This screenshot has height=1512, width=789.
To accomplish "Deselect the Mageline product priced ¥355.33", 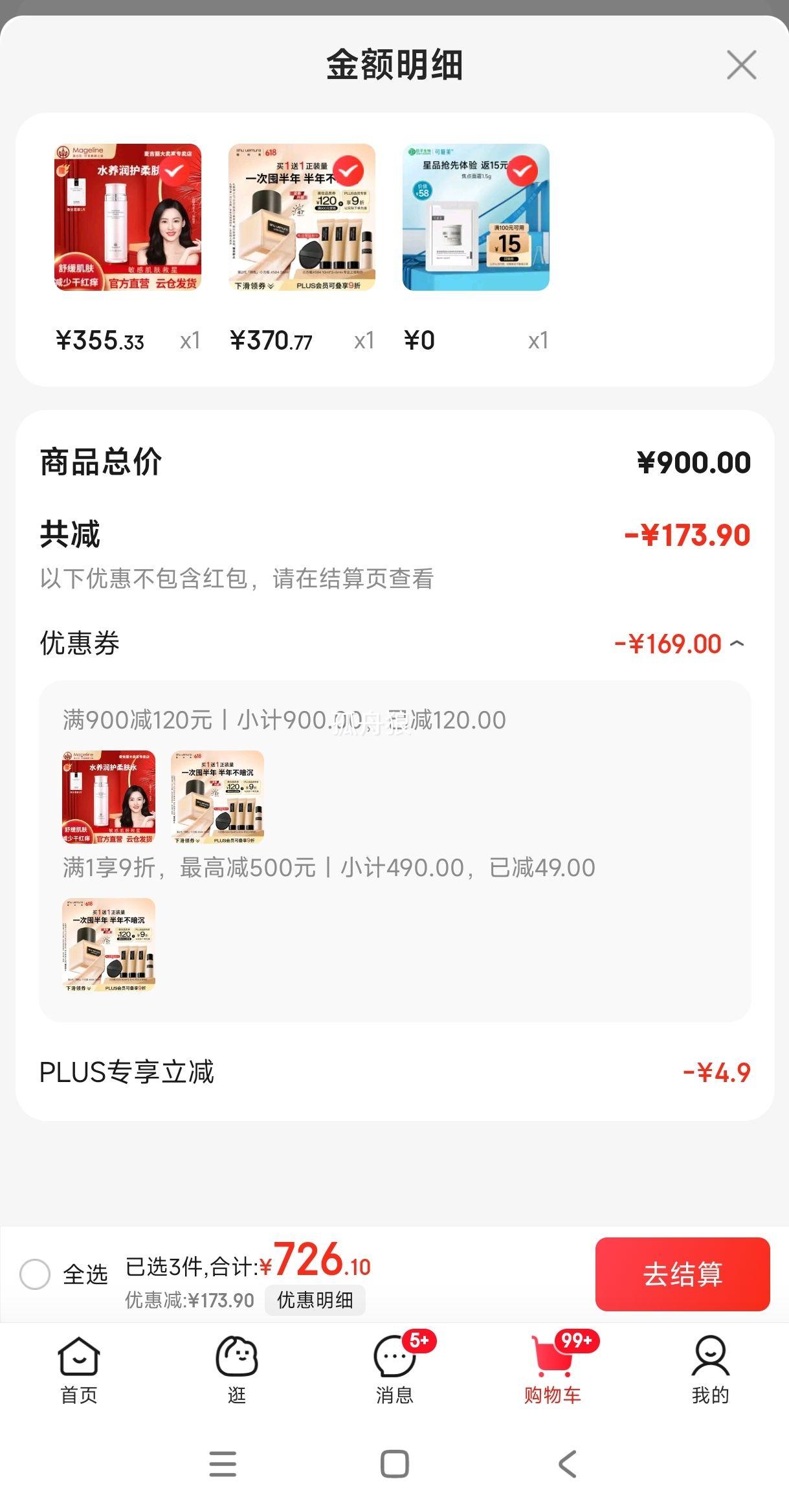I will click(174, 171).
